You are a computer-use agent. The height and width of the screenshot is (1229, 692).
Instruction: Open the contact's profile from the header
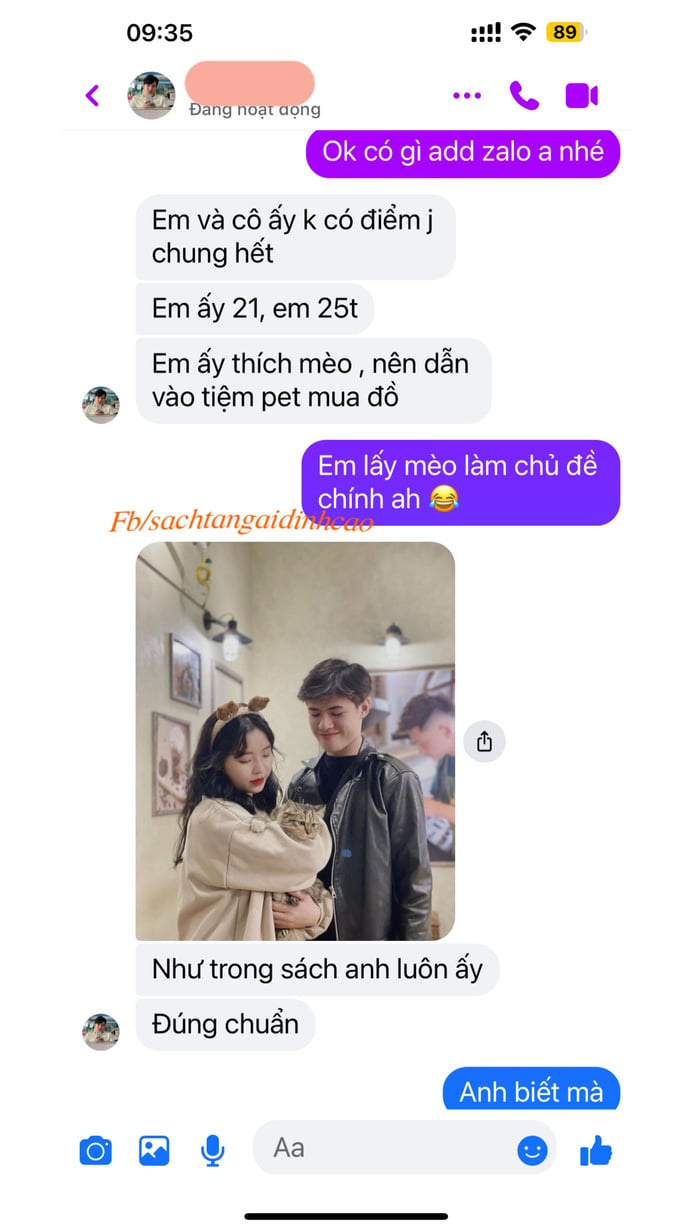[x=152, y=96]
